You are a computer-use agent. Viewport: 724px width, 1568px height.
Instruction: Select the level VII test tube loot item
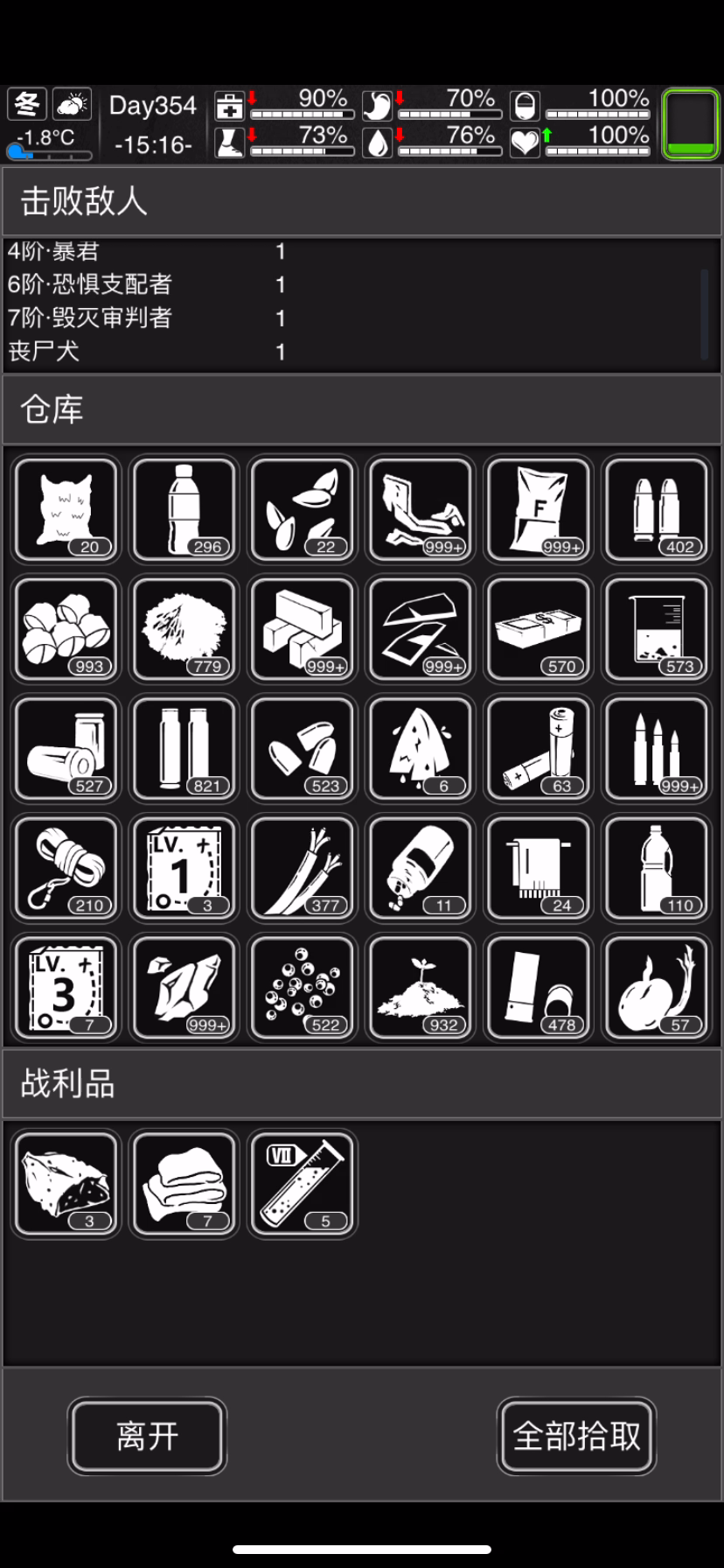(303, 1183)
